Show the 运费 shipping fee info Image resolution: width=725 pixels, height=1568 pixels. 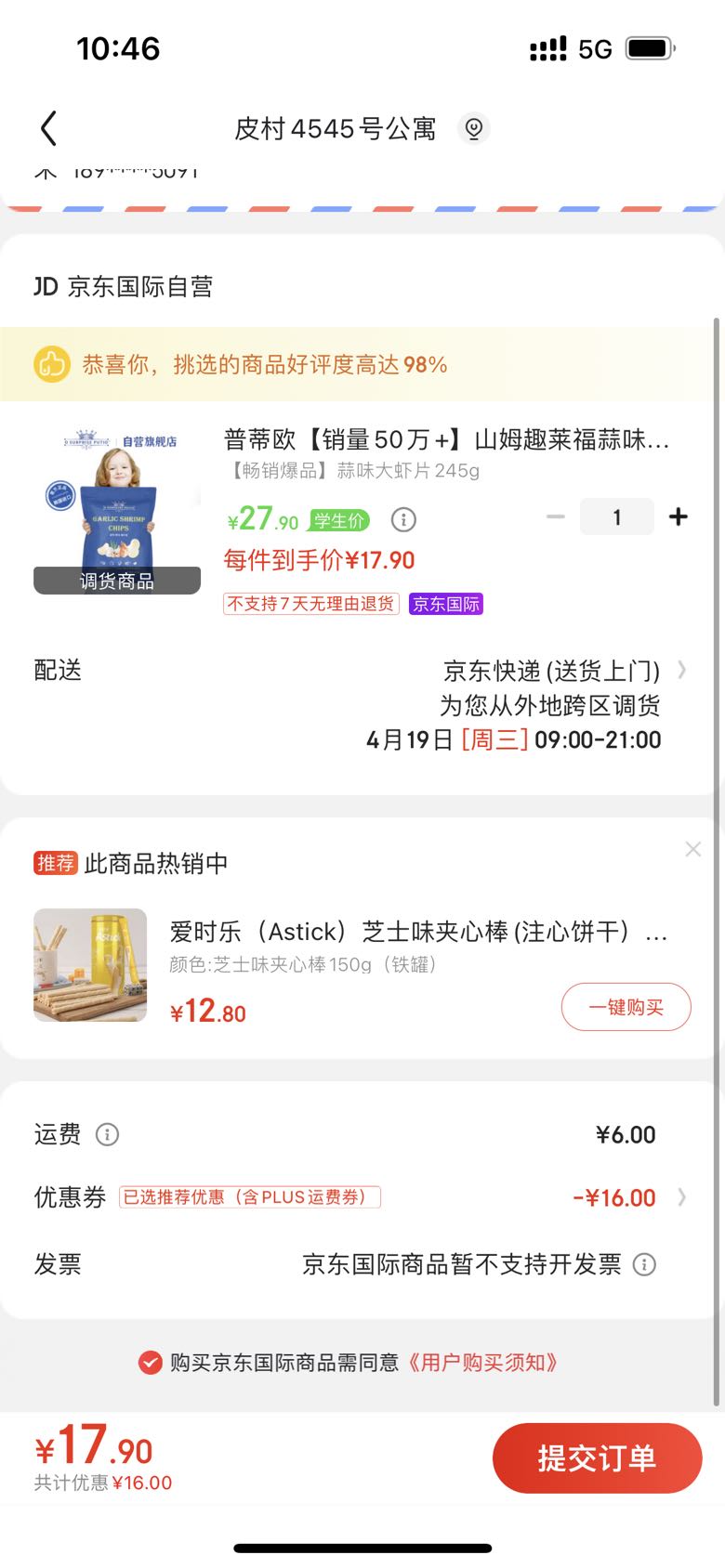[x=108, y=1134]
